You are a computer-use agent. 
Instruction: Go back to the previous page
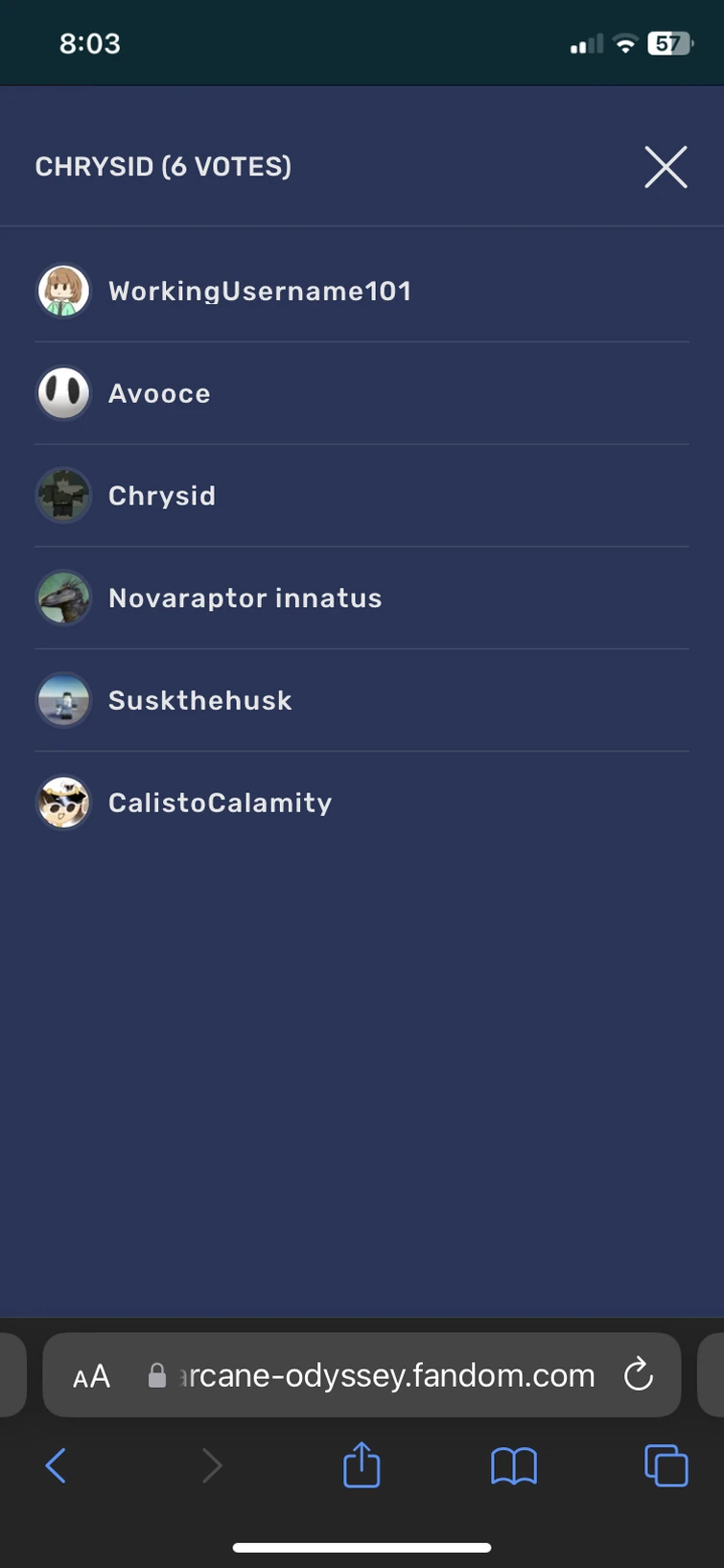point(56,1465)
